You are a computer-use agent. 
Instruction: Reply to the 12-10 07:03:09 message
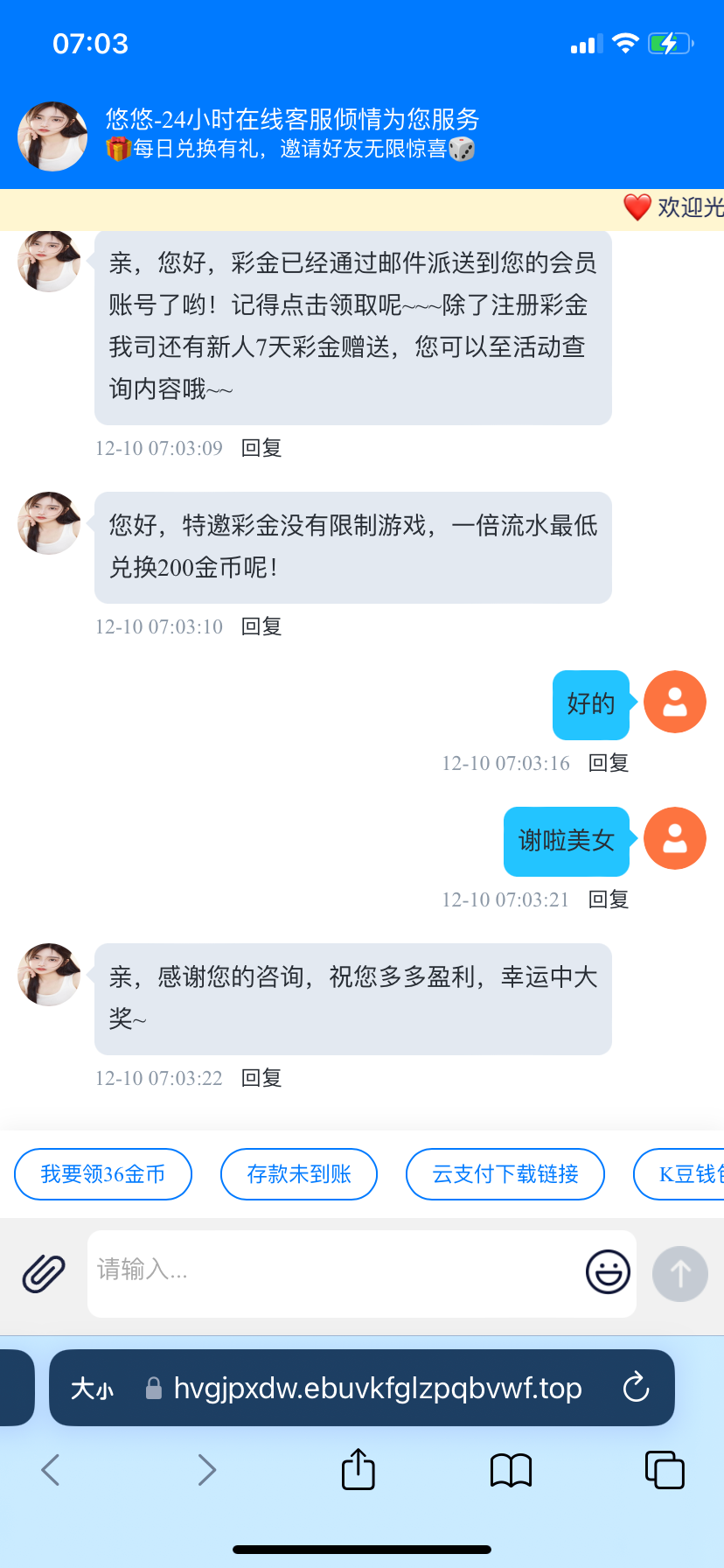(261, 448)
